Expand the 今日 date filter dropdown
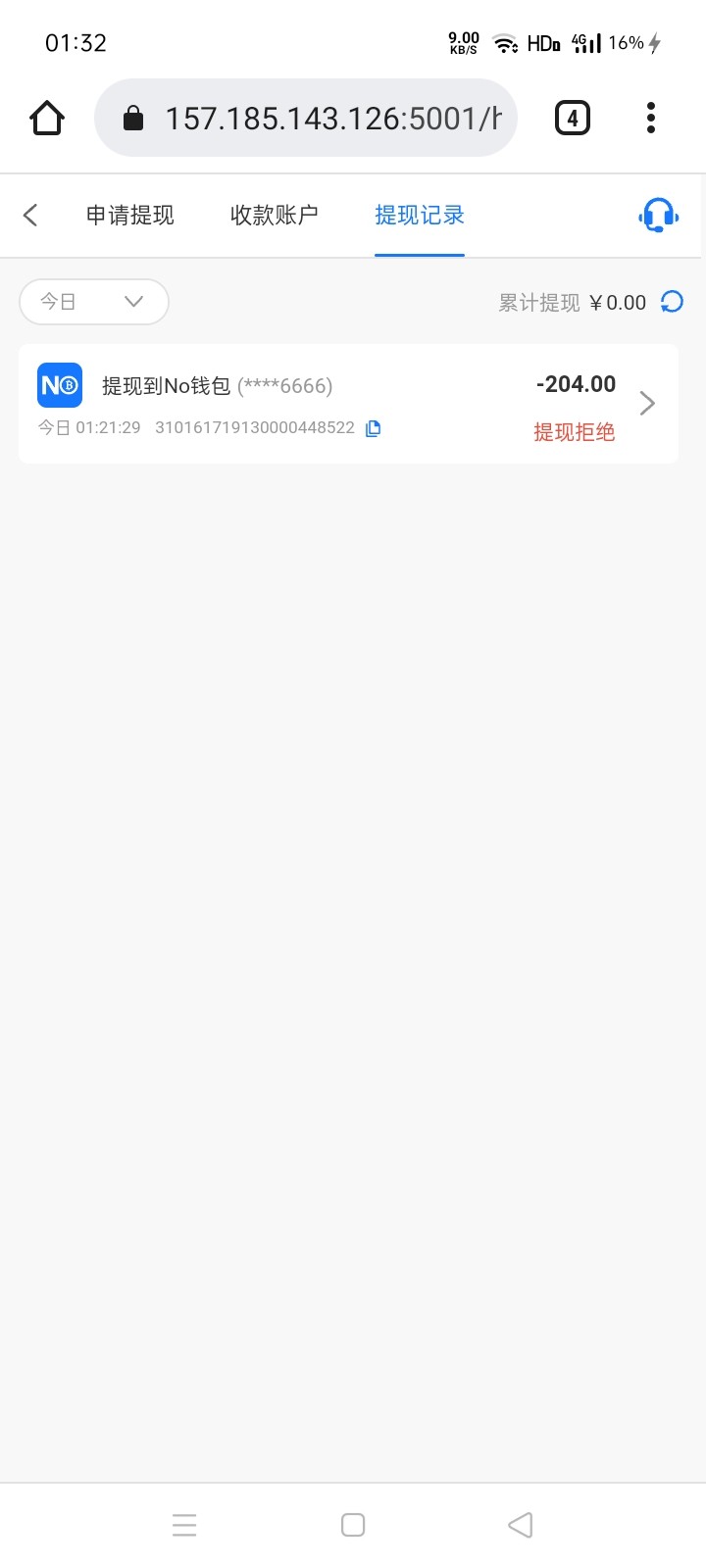Image resolution: width=706 pixels, height=1568 pixels. point(94,302)
